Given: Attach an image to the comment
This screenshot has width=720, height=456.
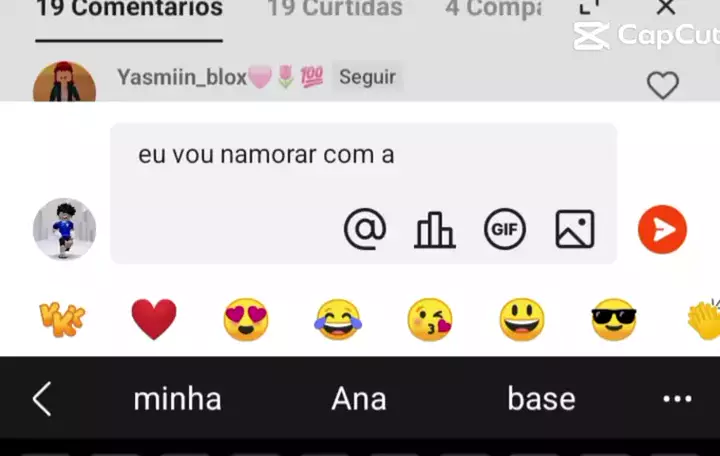Looking at the screenshot, I should 575,230.
